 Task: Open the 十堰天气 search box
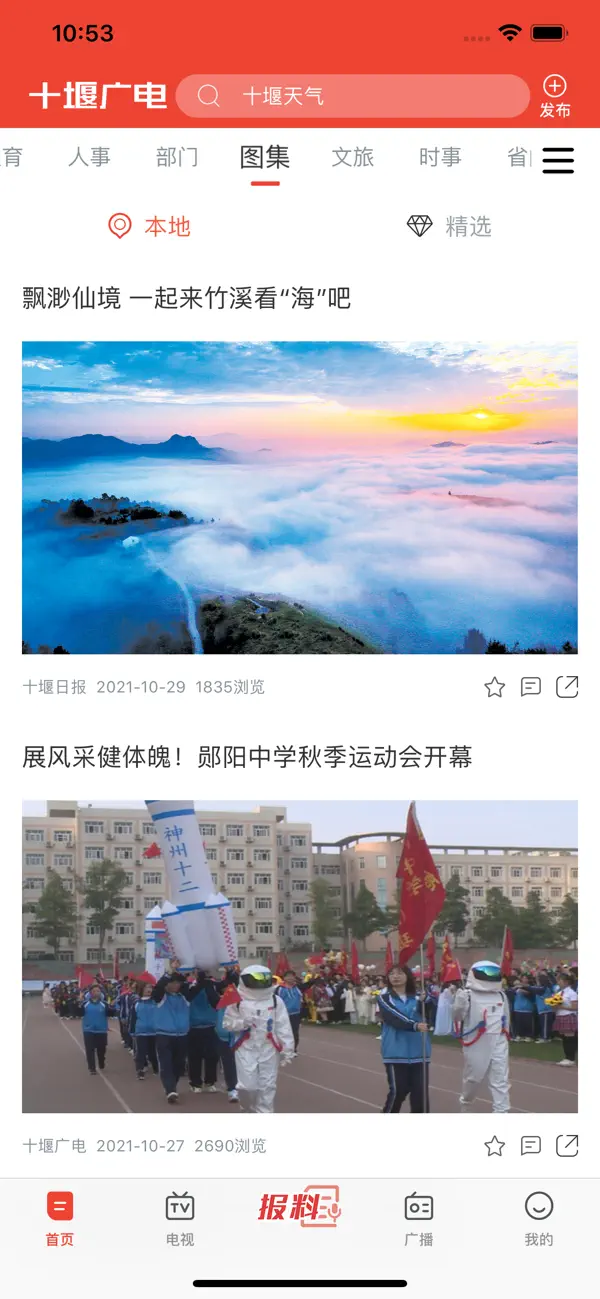click(350, 96)
